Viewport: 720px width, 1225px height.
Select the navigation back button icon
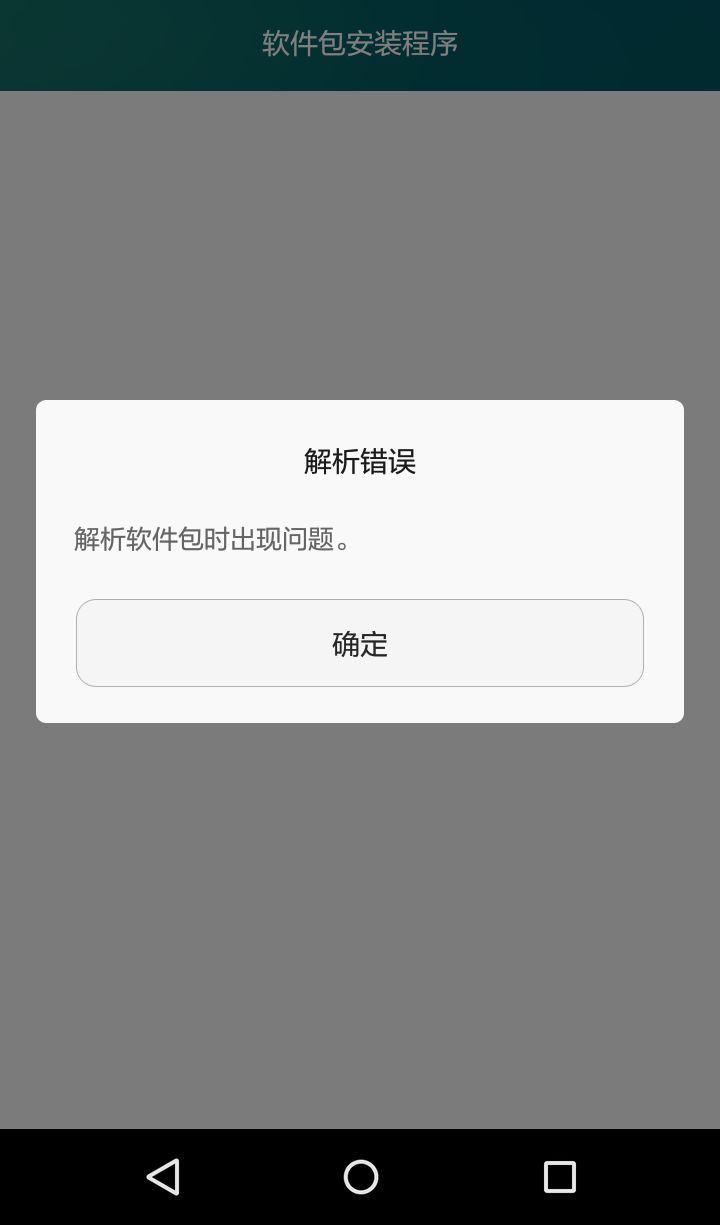point(165,1177)
